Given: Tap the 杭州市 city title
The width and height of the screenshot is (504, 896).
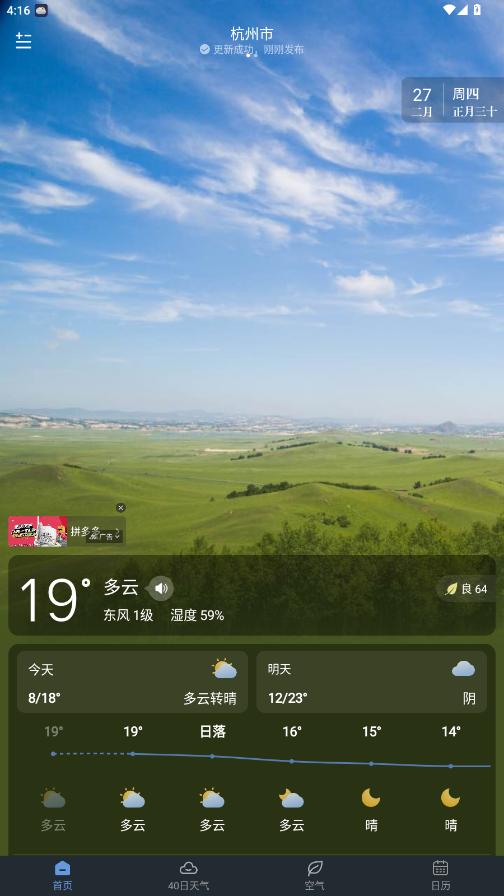Looking at the screenshot, I should 252,33.
